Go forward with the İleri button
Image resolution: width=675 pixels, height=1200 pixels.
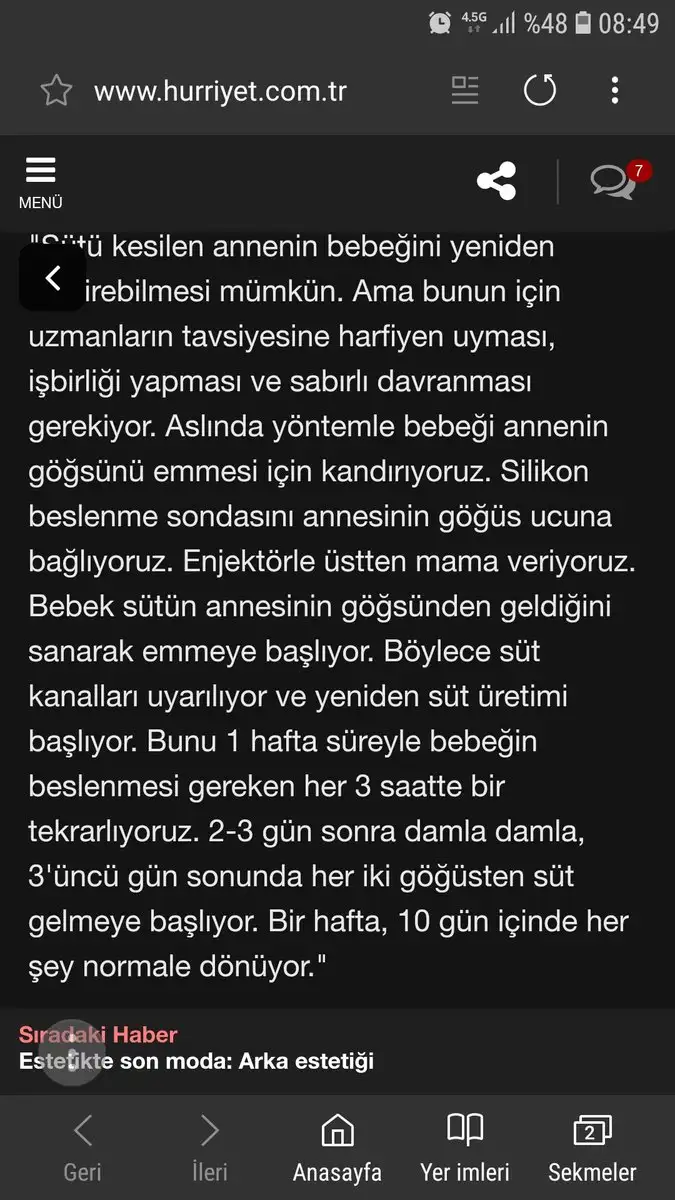(x=210, y=1148)
